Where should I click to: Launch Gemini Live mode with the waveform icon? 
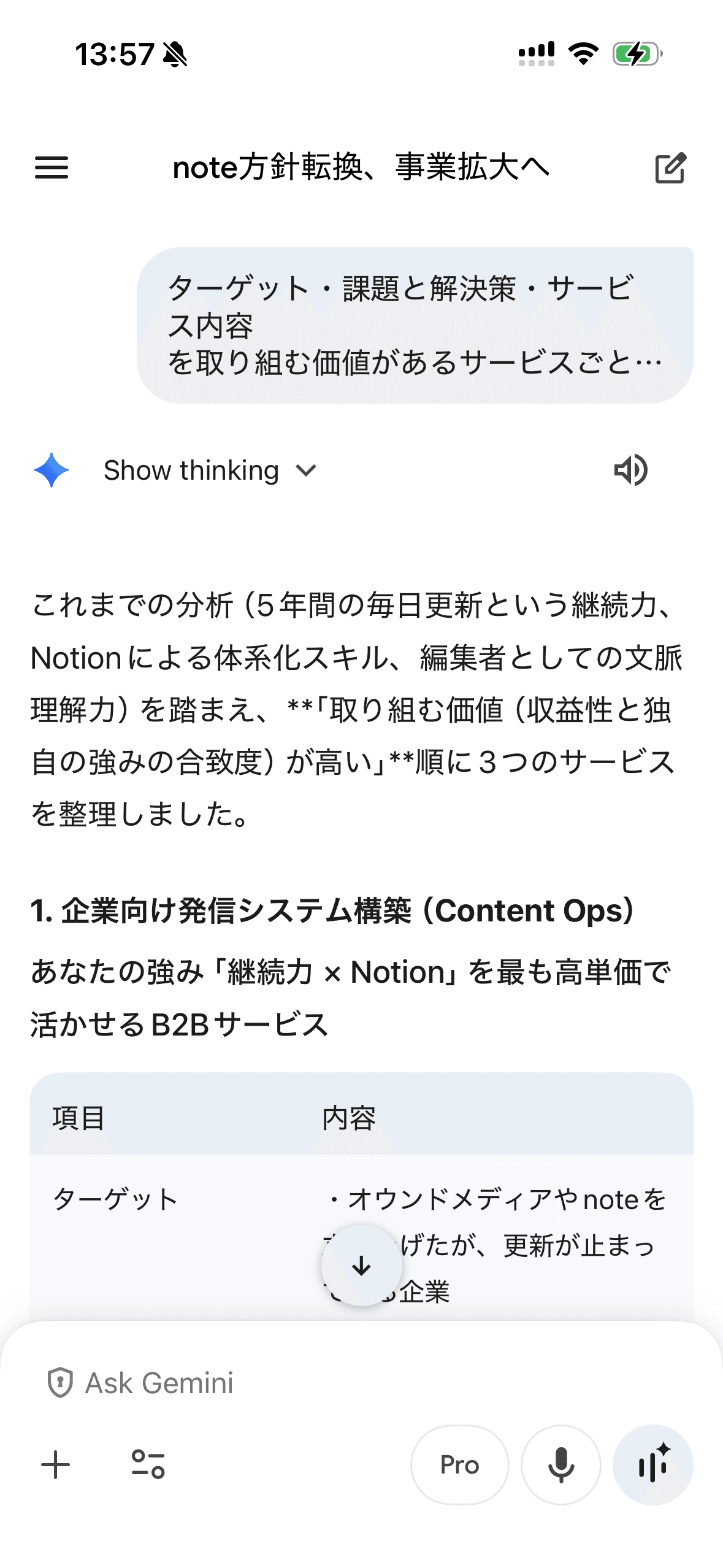(654, 1464)
